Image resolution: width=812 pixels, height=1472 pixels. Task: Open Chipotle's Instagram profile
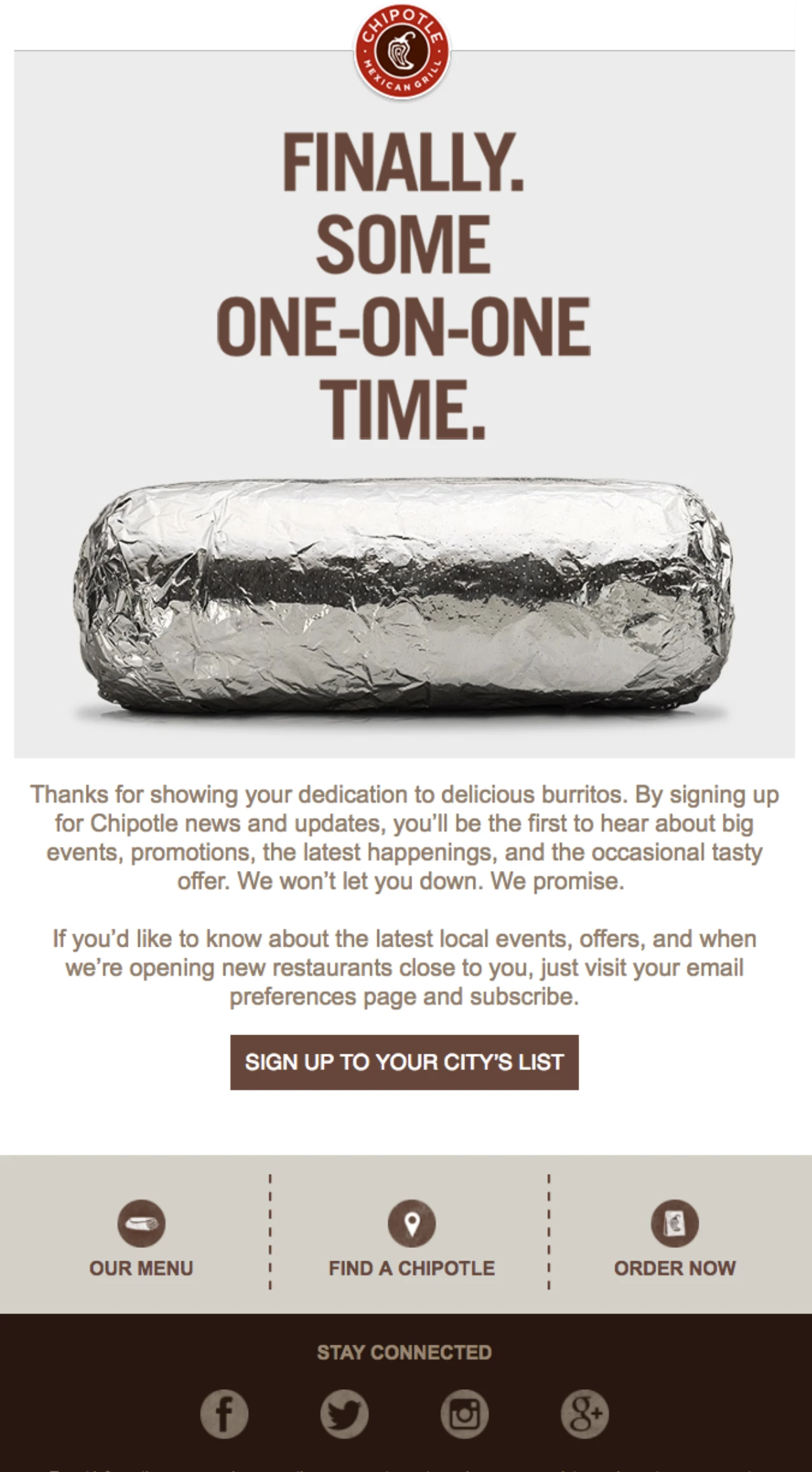click(465, 1414)
